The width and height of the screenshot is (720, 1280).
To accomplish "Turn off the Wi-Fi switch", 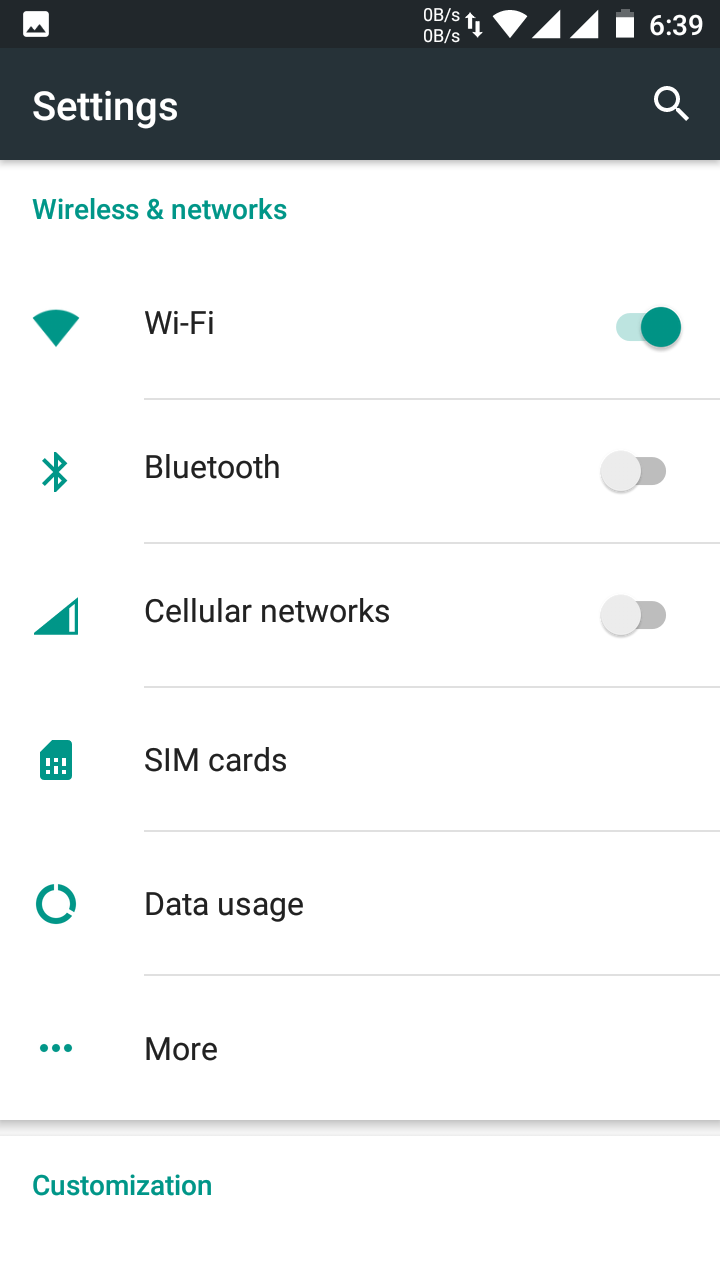I will tap(649, 327).
